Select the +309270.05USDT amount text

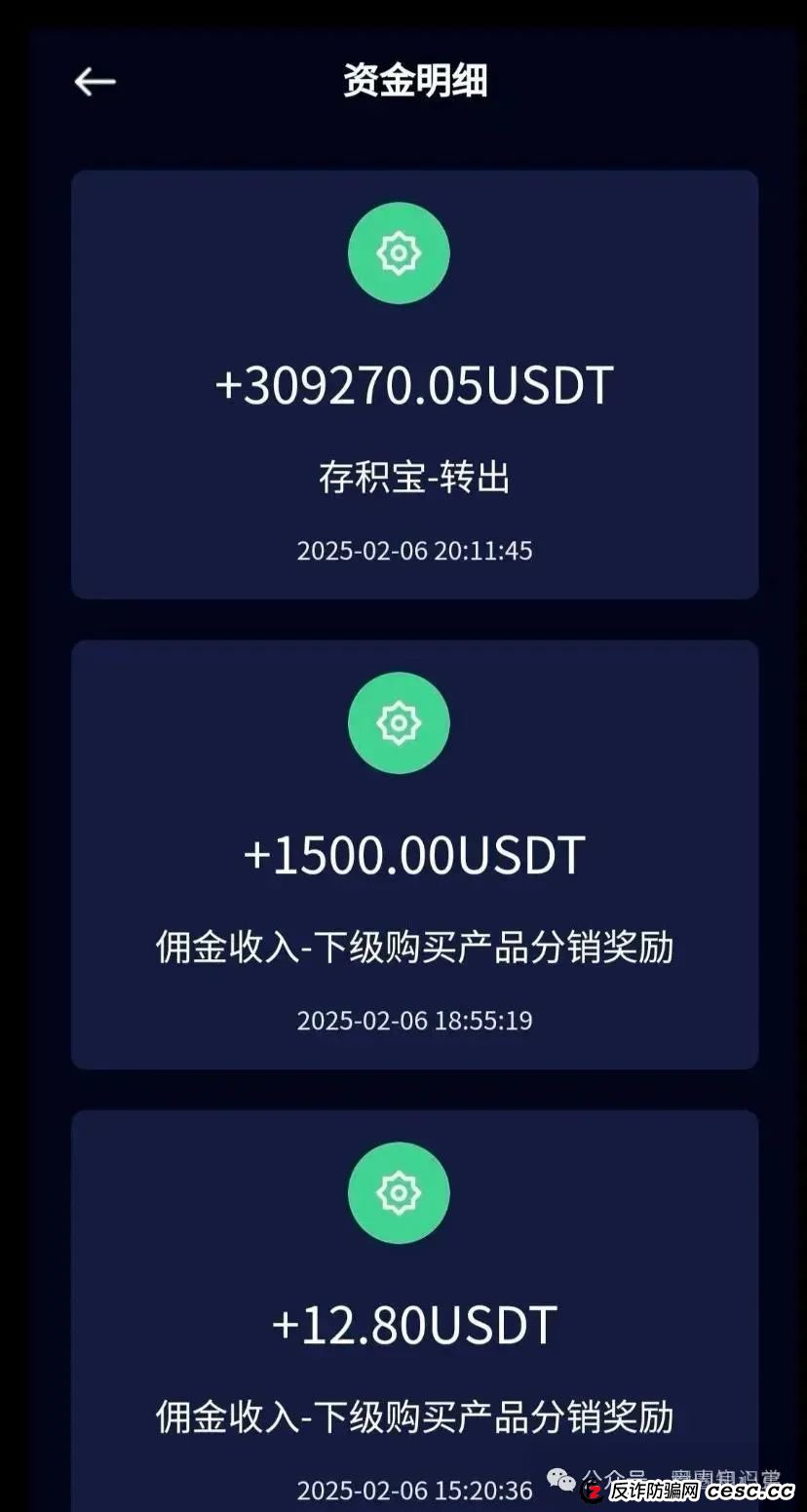pos(414,384)
